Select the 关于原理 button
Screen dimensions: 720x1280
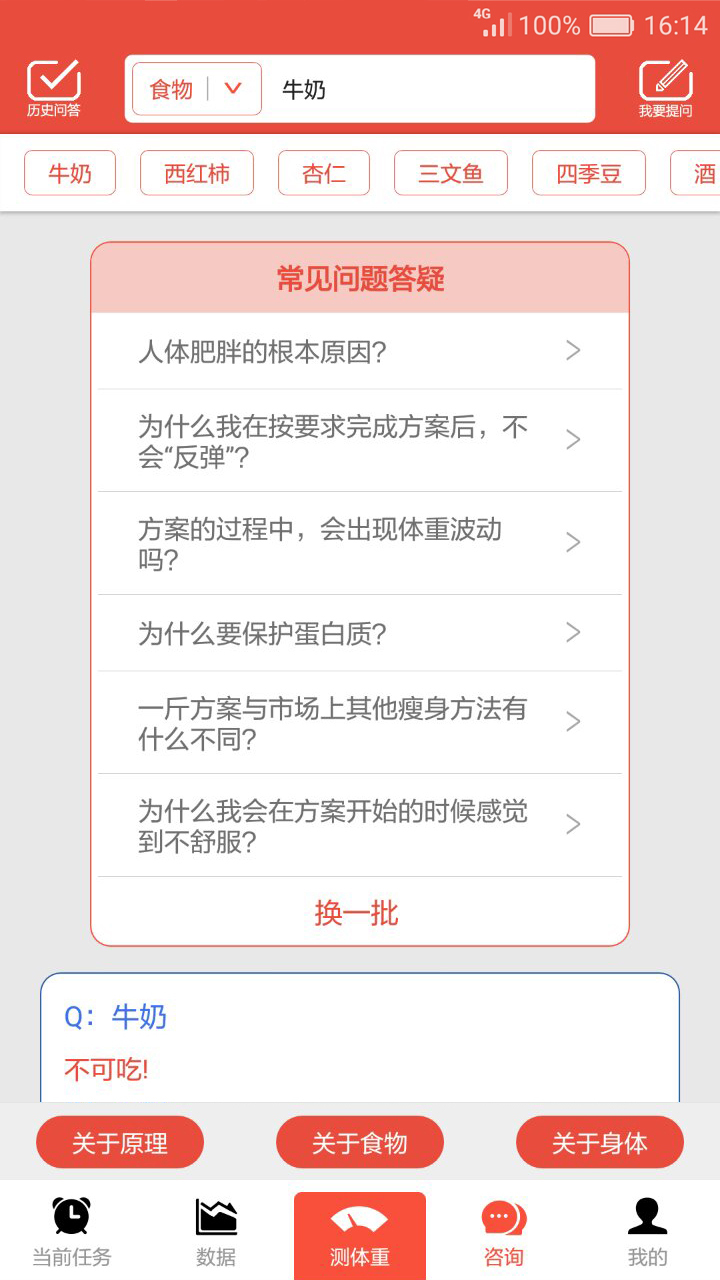tap(120, 1143)
